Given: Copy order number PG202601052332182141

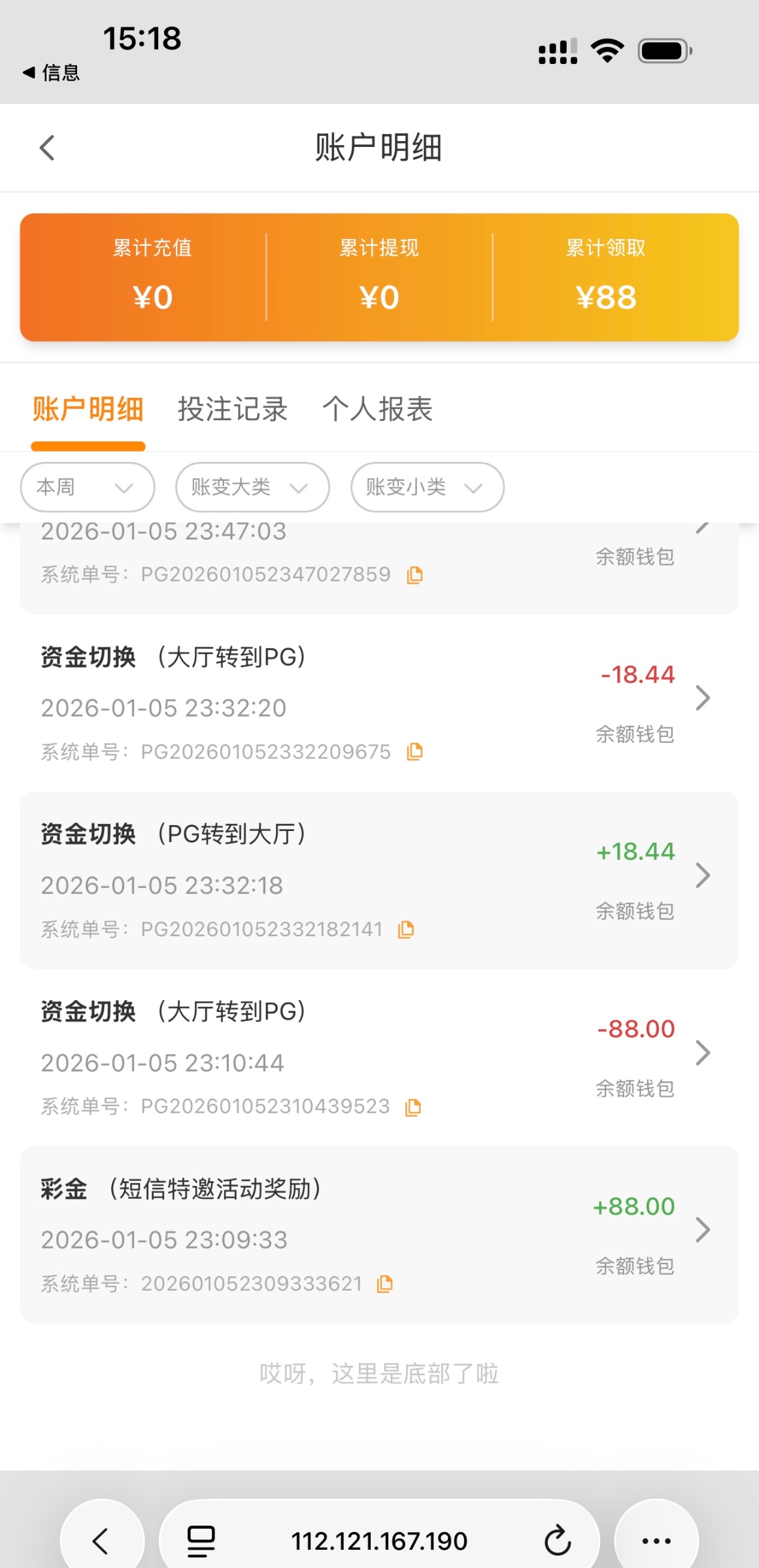Looking at the screenshot, I should [x=406, y=930].
